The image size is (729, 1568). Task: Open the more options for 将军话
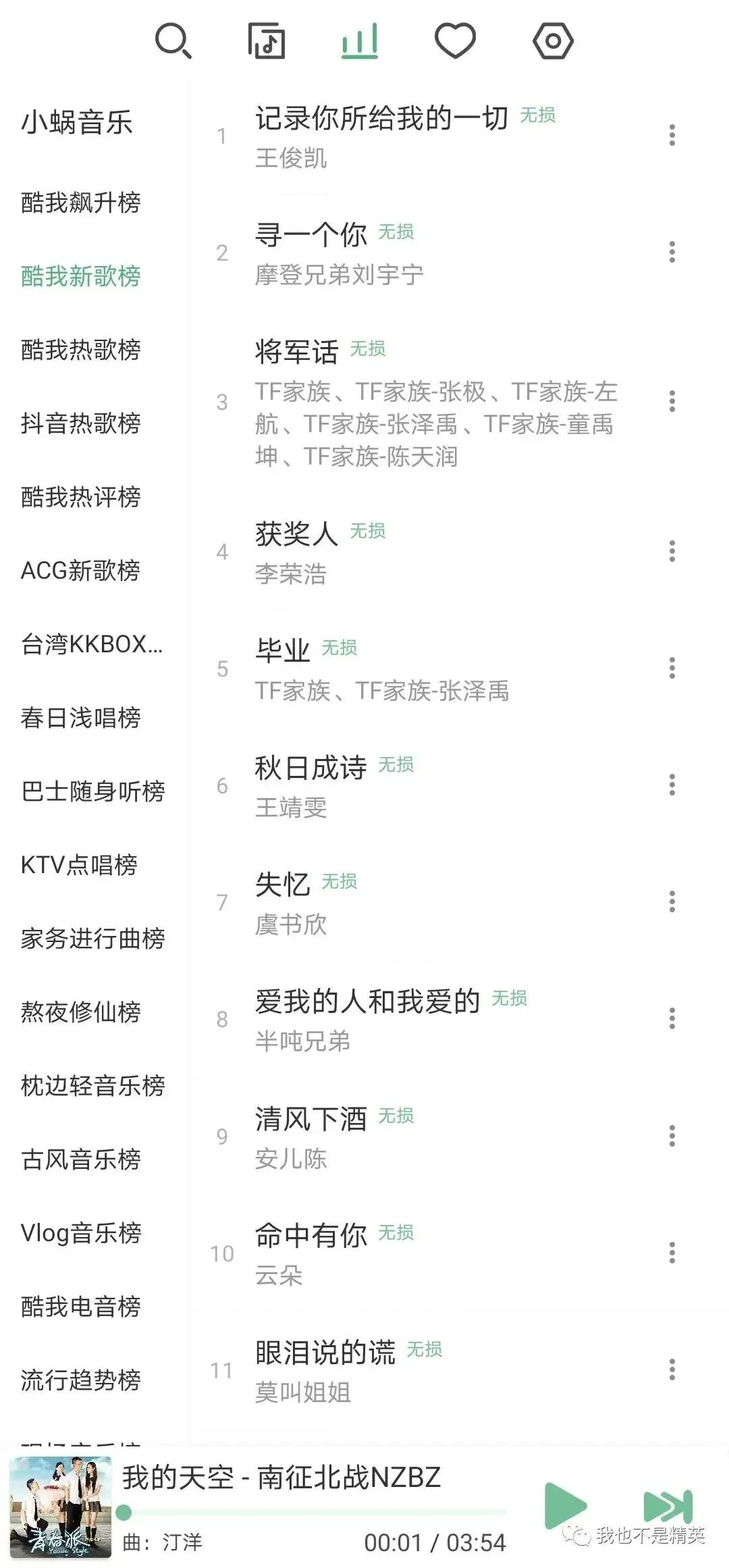[672, 401]
